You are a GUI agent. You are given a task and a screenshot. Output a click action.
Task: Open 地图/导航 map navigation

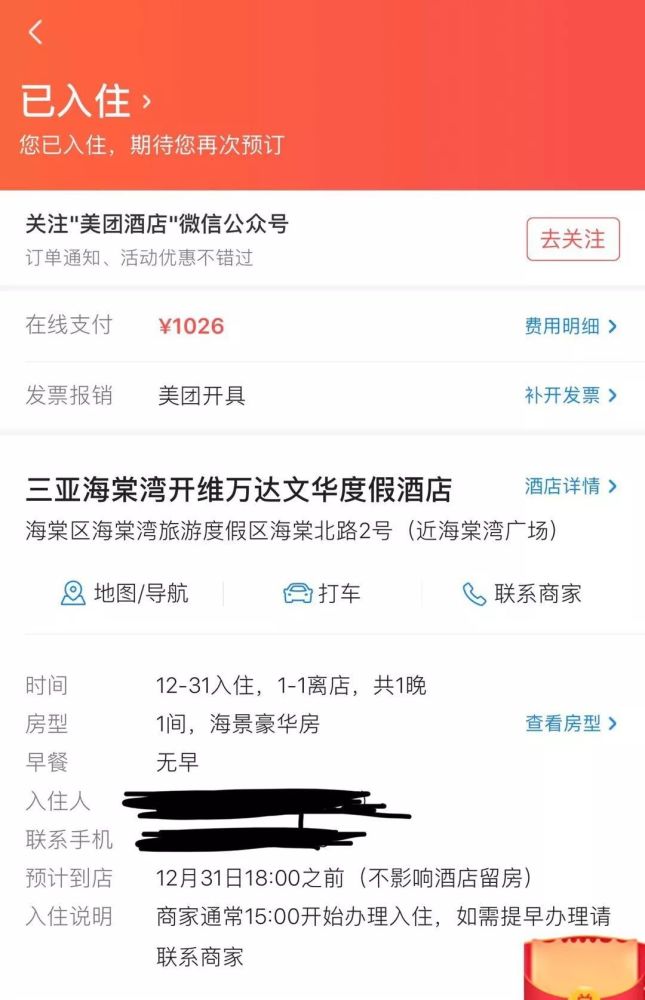point(124,594)
